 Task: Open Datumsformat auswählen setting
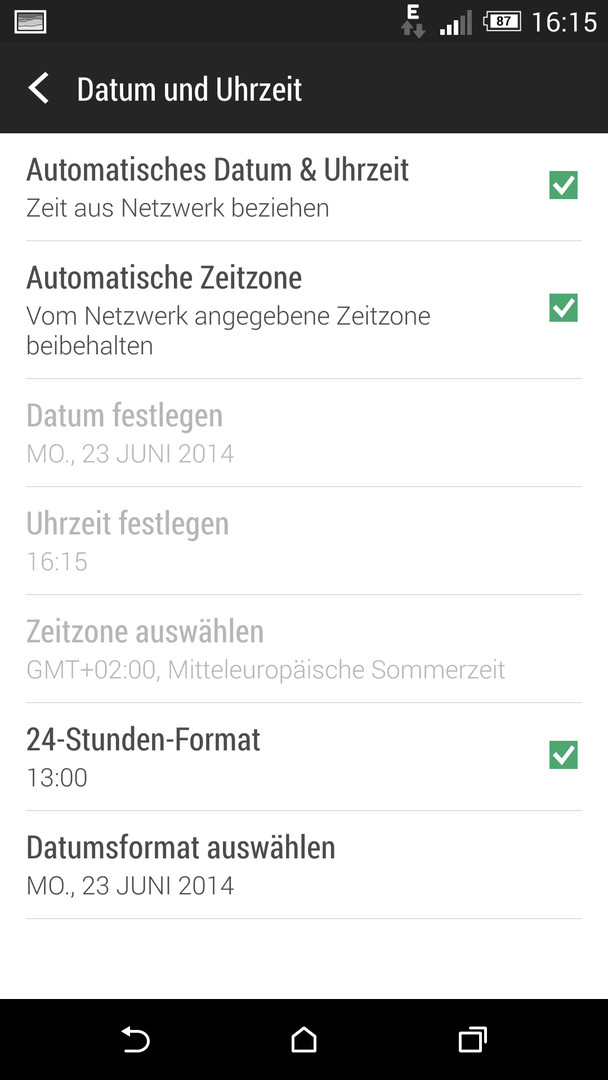tap(304, 864)
